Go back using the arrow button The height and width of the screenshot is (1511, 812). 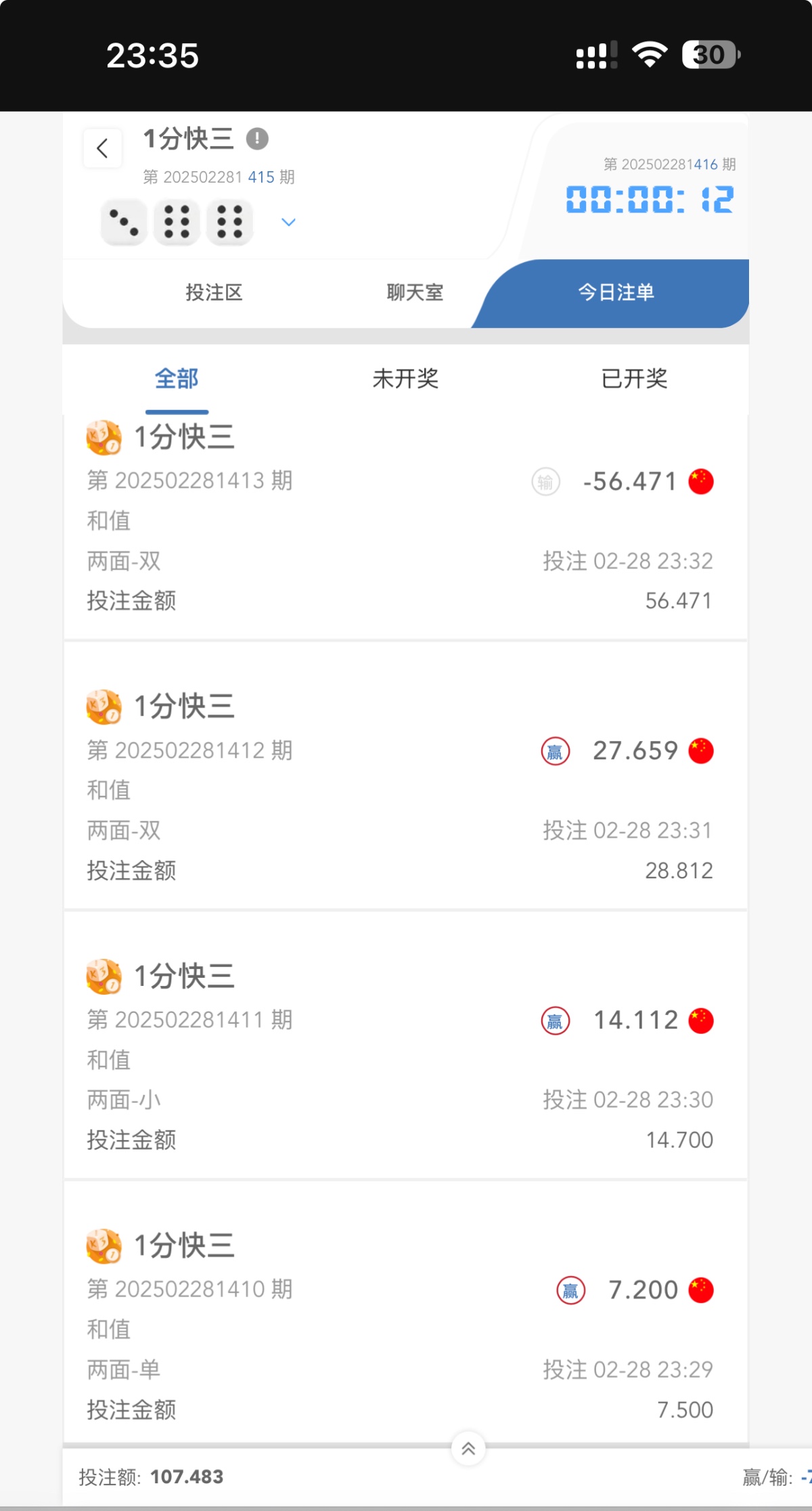[x=103, y=148]
